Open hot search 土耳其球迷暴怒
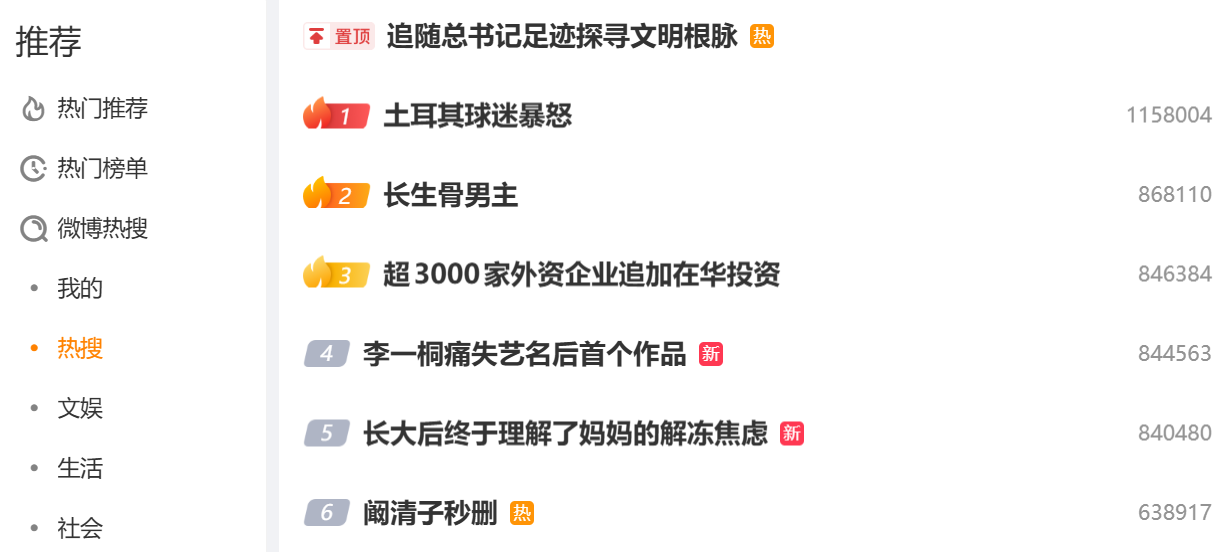 coord(478,116)
